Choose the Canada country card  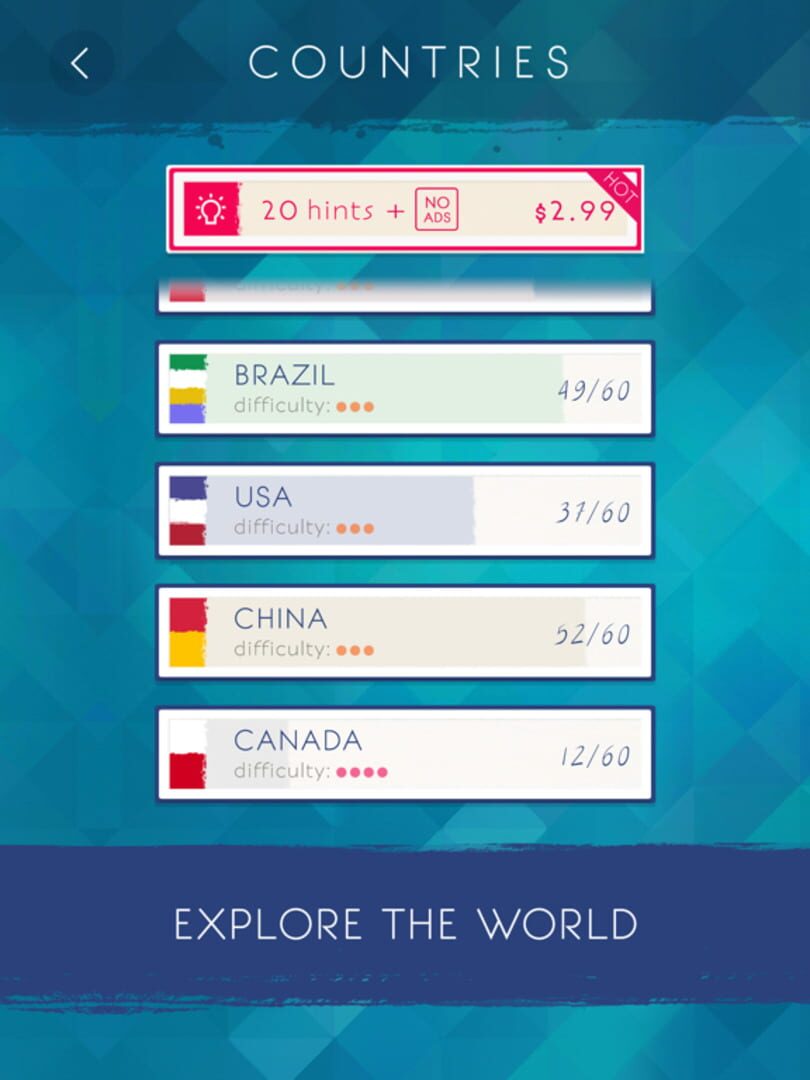404,755
